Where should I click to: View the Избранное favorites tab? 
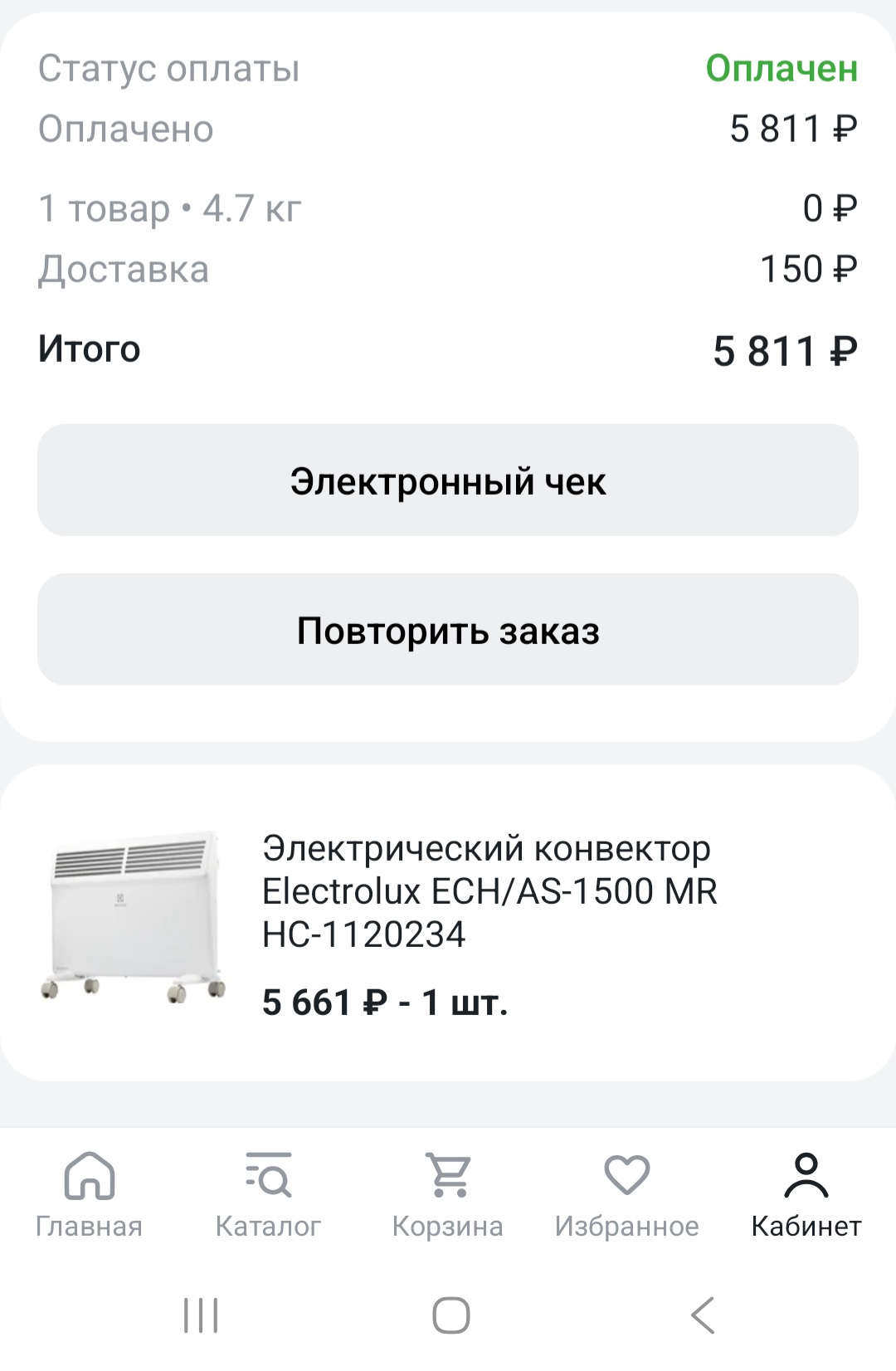pyautogui.click(x=626, y=1193)
